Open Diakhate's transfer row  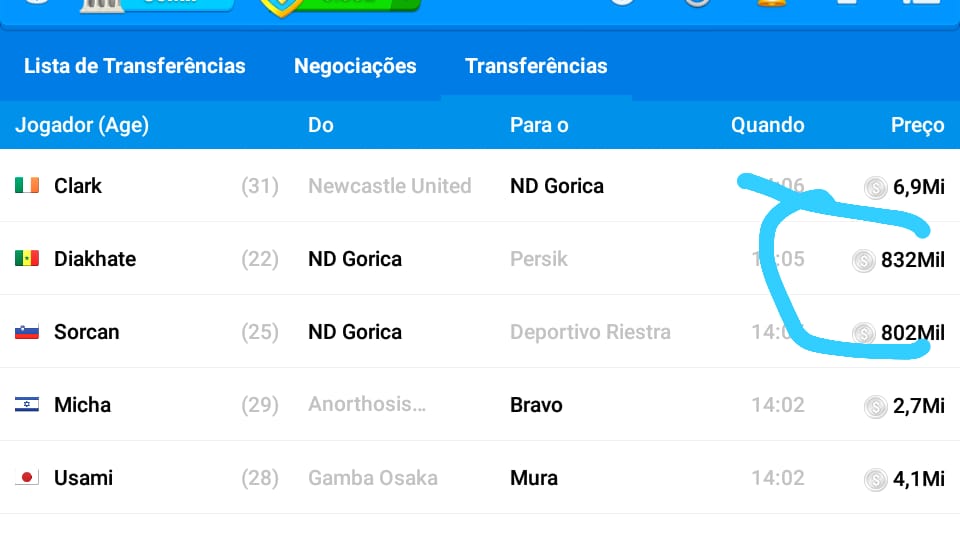(95, 259)
